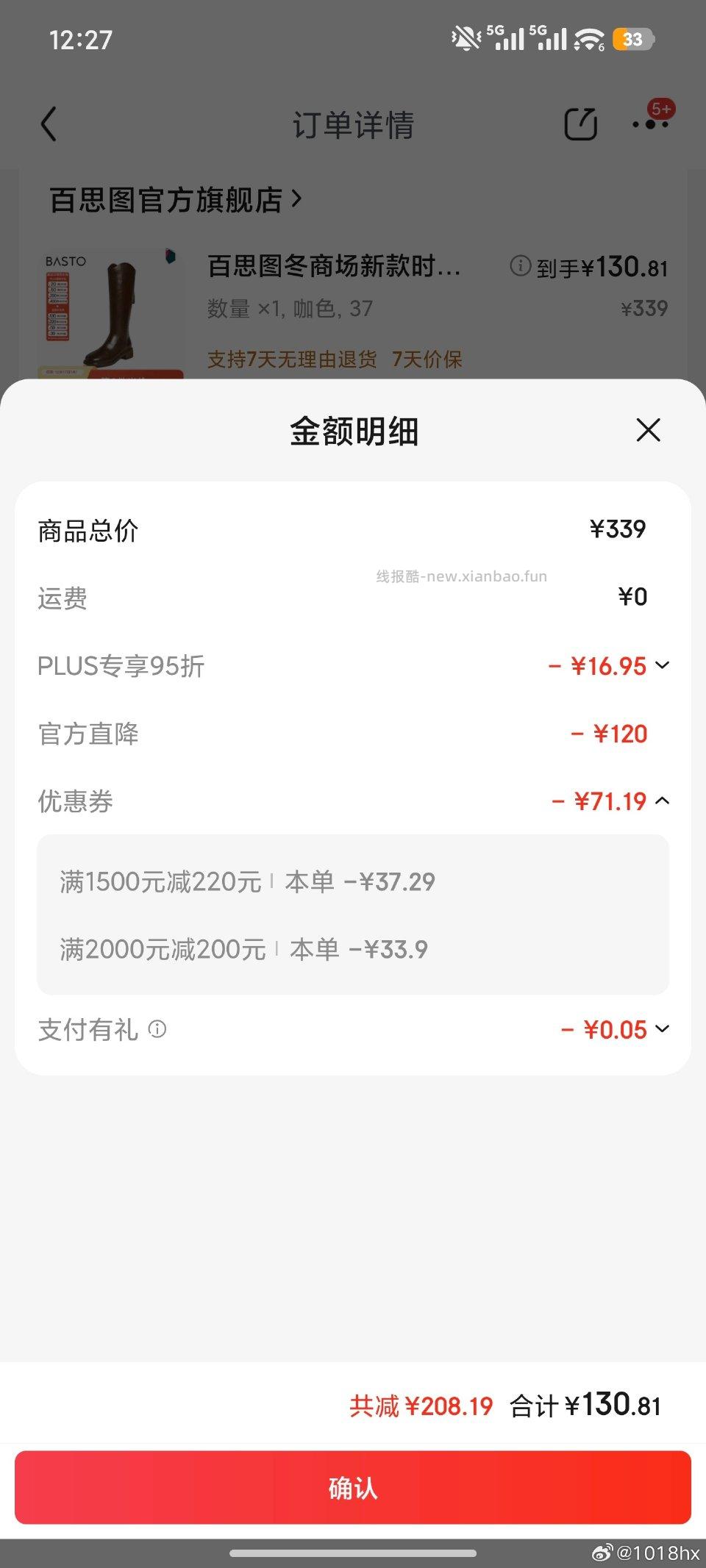Tap the more options icon with 5+ badge
This screenshot has height=1568, width=706.
650,126
